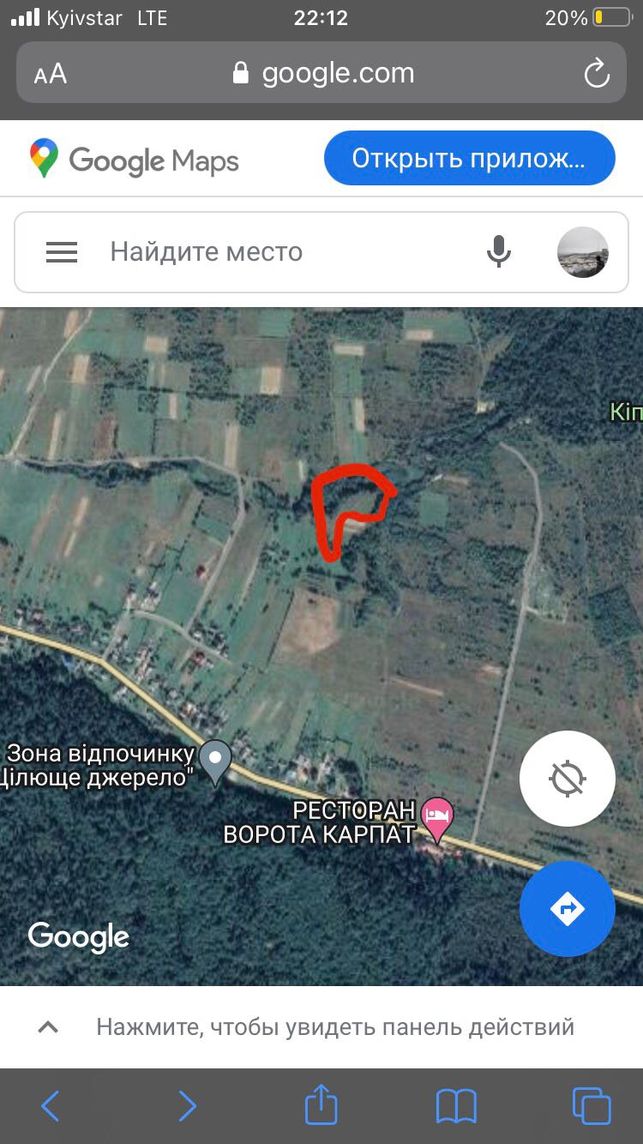
Task: Show open Safari tabs
Action: point(592,1106)
